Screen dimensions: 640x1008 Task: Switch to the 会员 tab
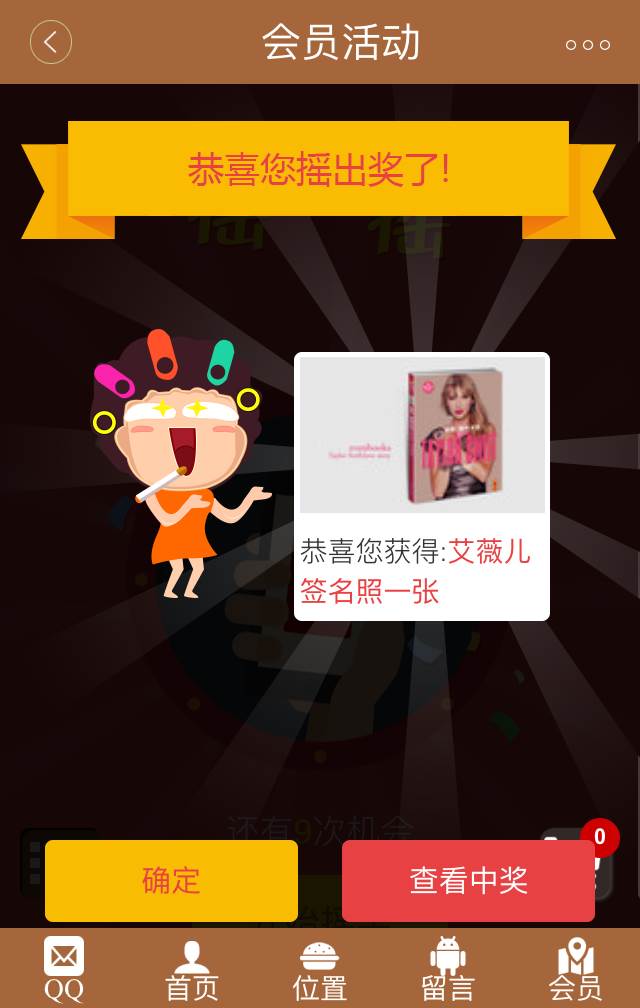pos(576,969)
